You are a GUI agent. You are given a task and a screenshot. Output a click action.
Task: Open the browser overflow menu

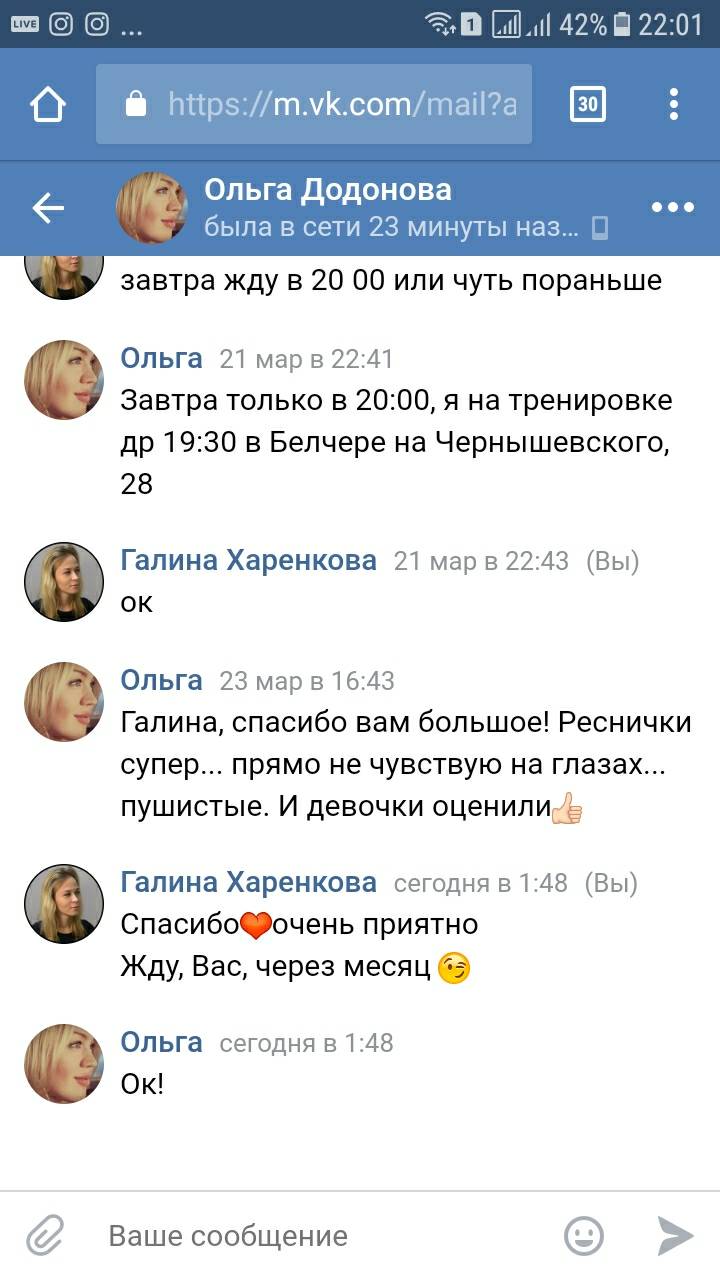point(674,104)
